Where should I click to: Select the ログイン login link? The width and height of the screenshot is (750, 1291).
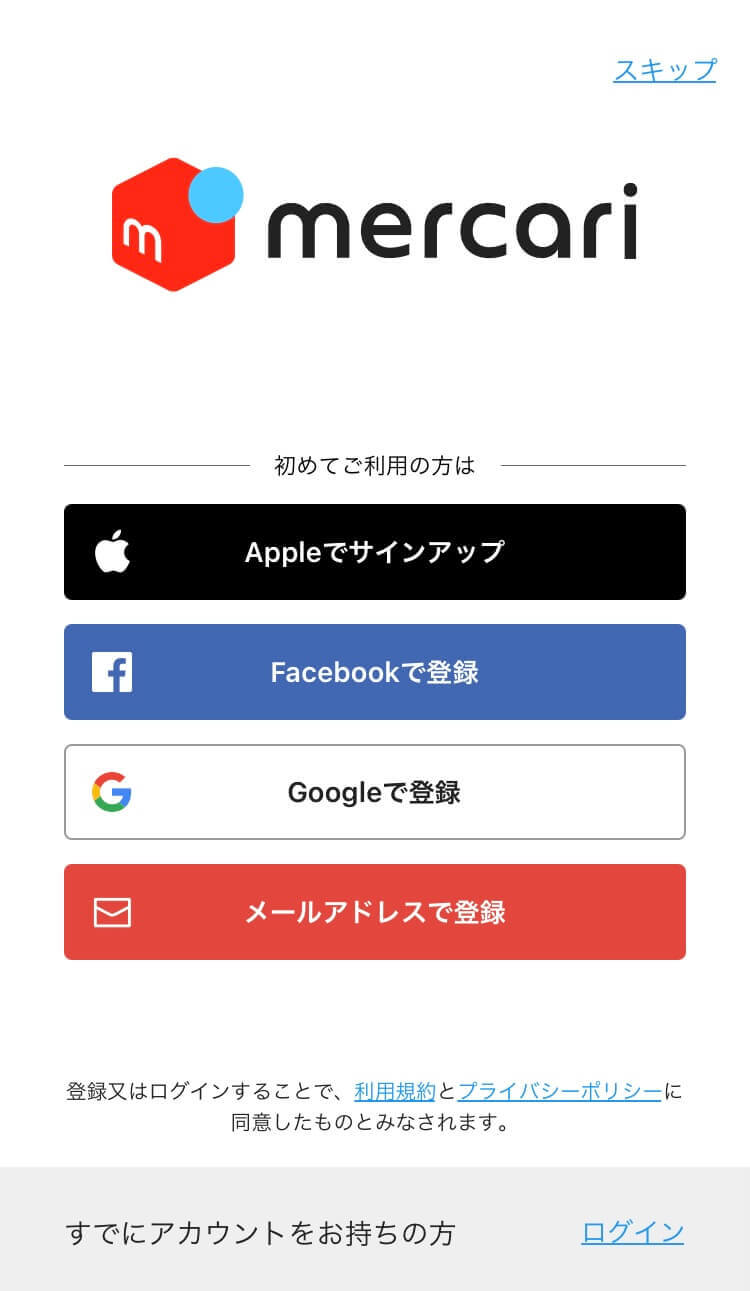[x=633, y=1232]
